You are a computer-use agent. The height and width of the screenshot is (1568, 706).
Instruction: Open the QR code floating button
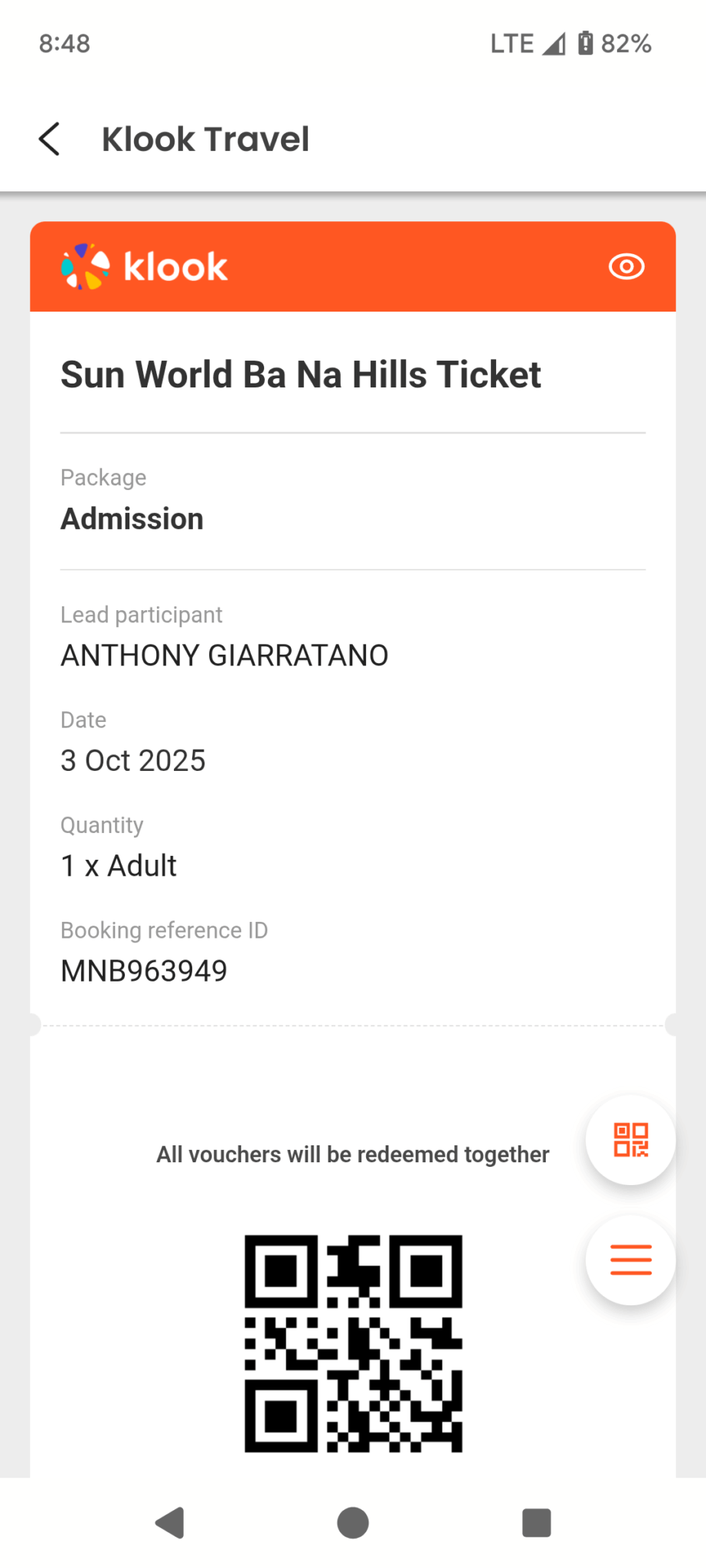pos(630,1140)
